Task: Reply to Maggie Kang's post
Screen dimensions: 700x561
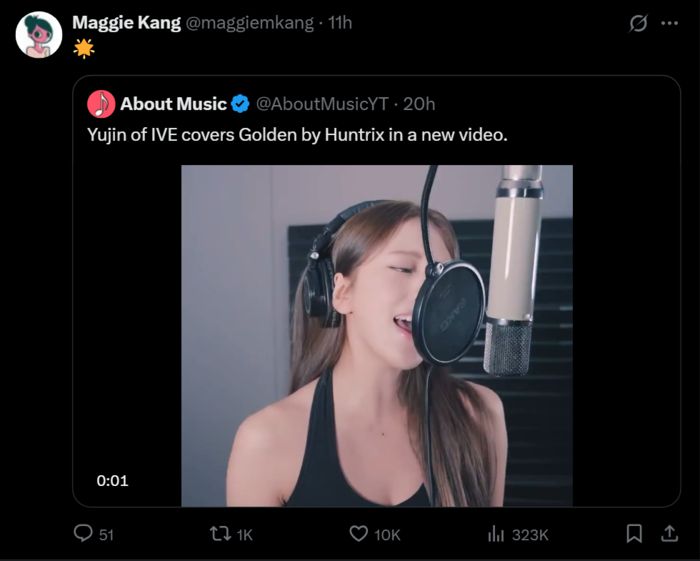Action: point(85,535)
